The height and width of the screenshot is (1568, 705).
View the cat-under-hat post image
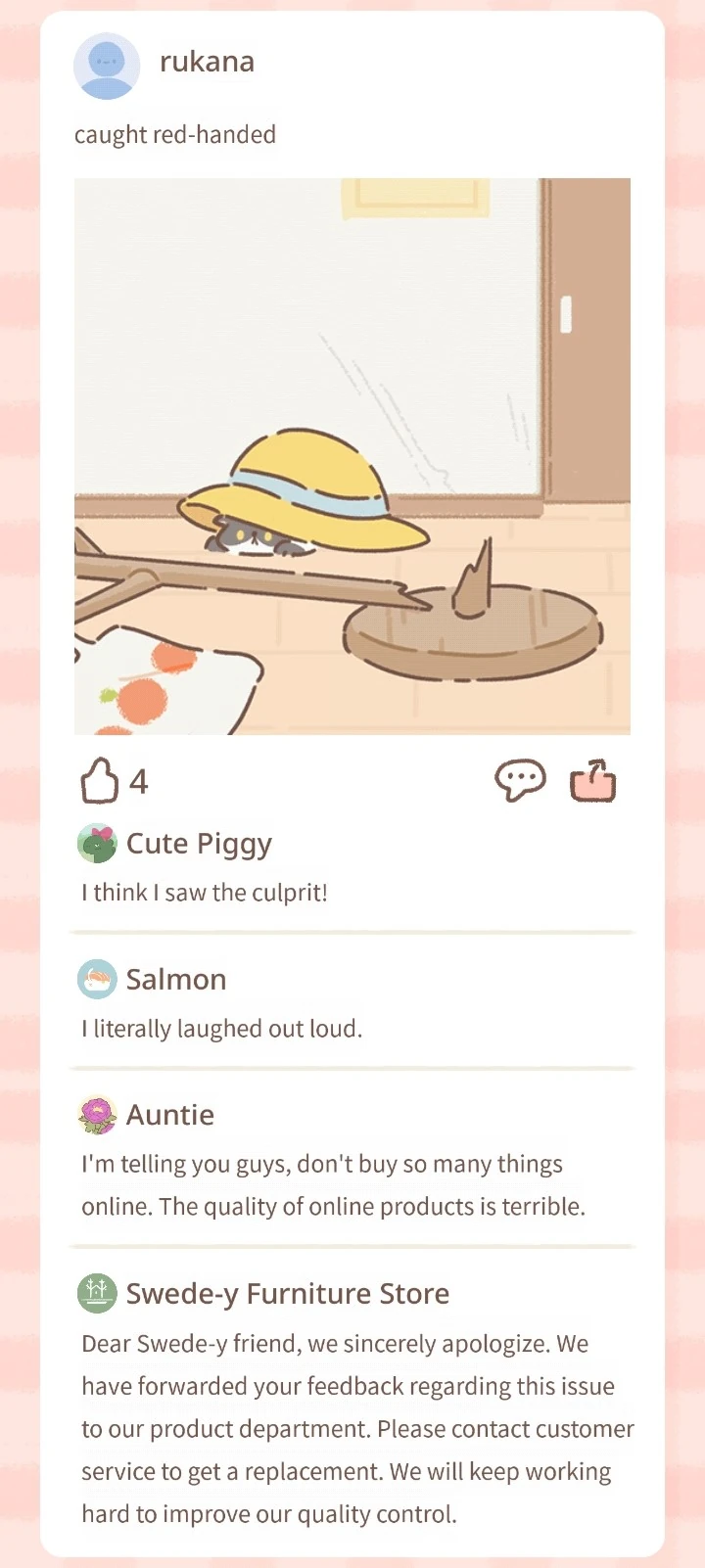[x=352, y=456]
